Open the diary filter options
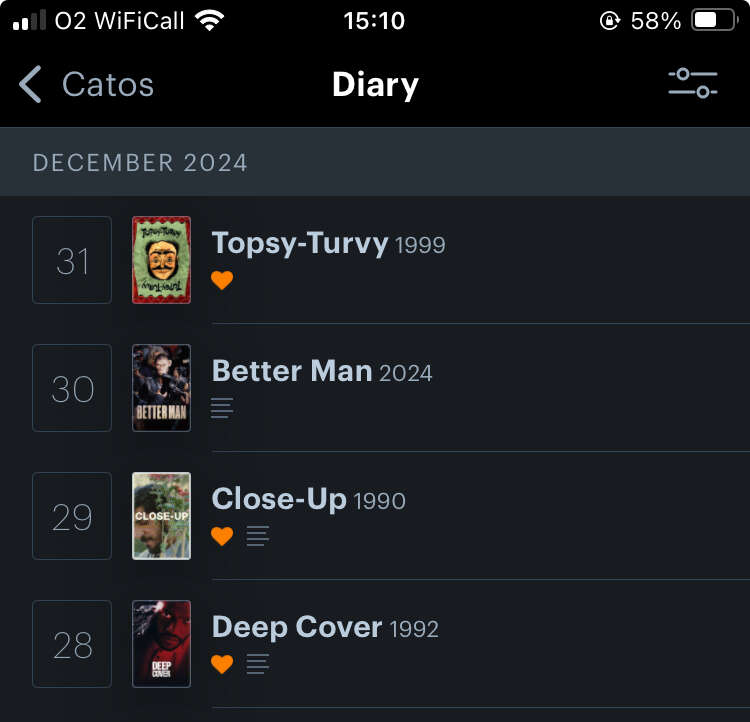750x722 pixels. point(693,84)
